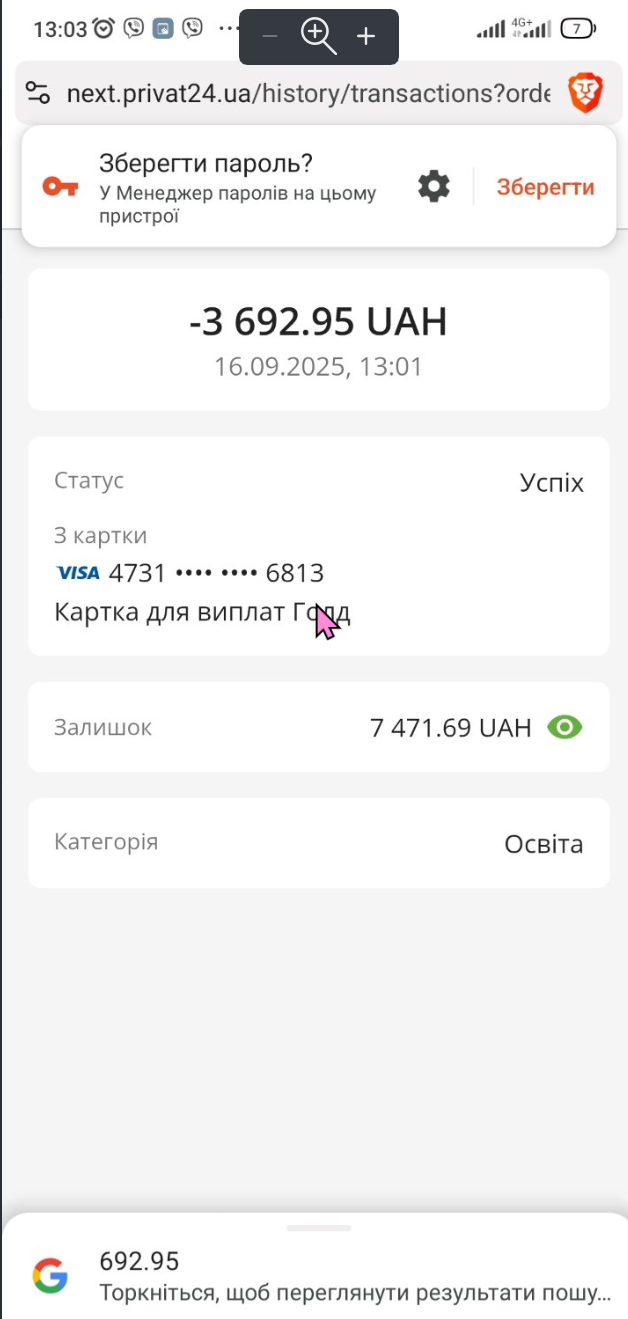This screenshot has height=1319, width=628.
Task: Change the Категорія Освіта row
Action: (x=318, y=843)
